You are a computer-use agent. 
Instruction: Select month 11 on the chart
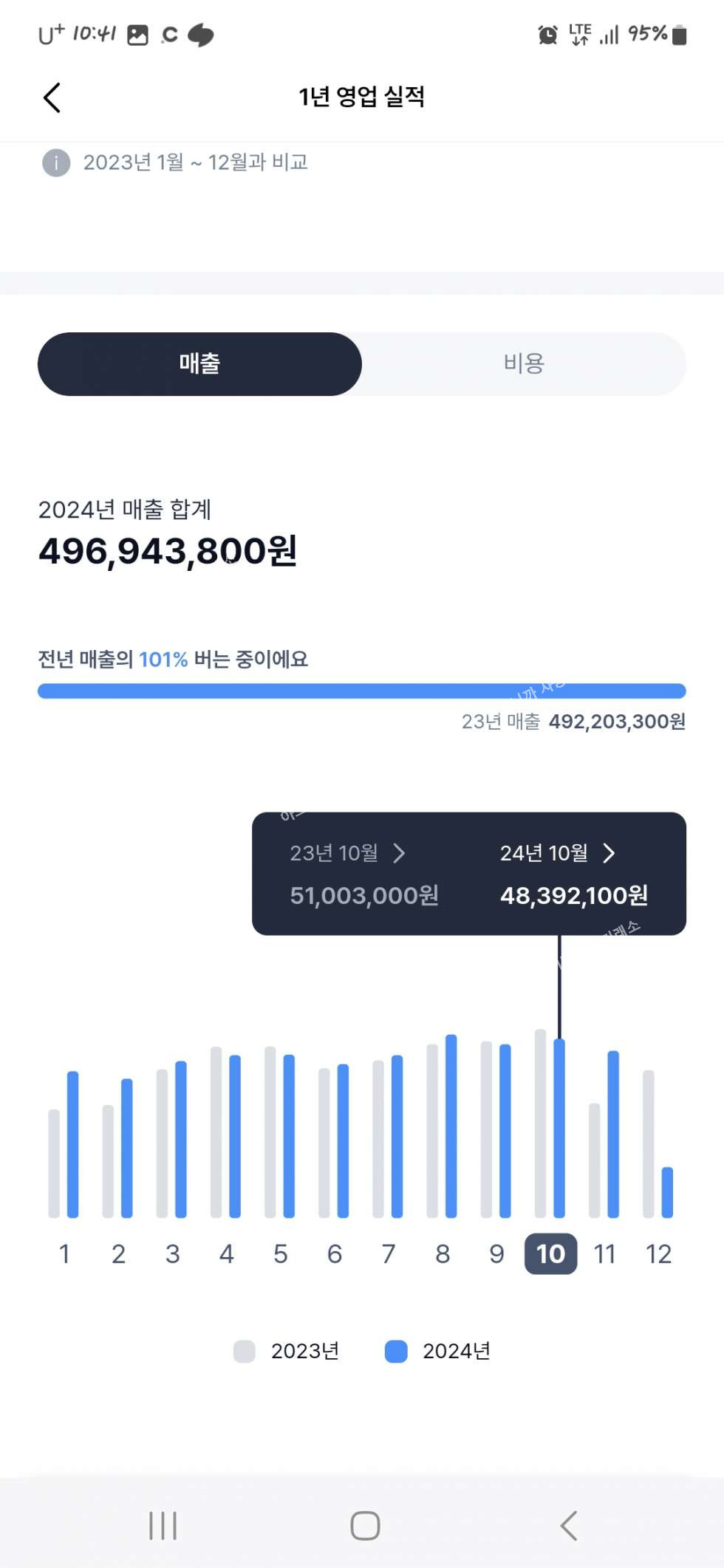604,1253
